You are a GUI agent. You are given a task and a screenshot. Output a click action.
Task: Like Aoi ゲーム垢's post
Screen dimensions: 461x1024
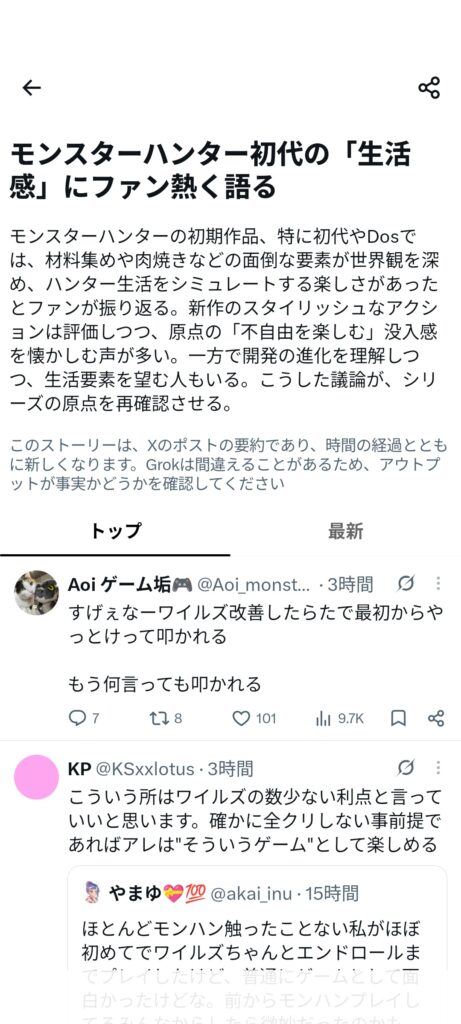coord(254,718)
